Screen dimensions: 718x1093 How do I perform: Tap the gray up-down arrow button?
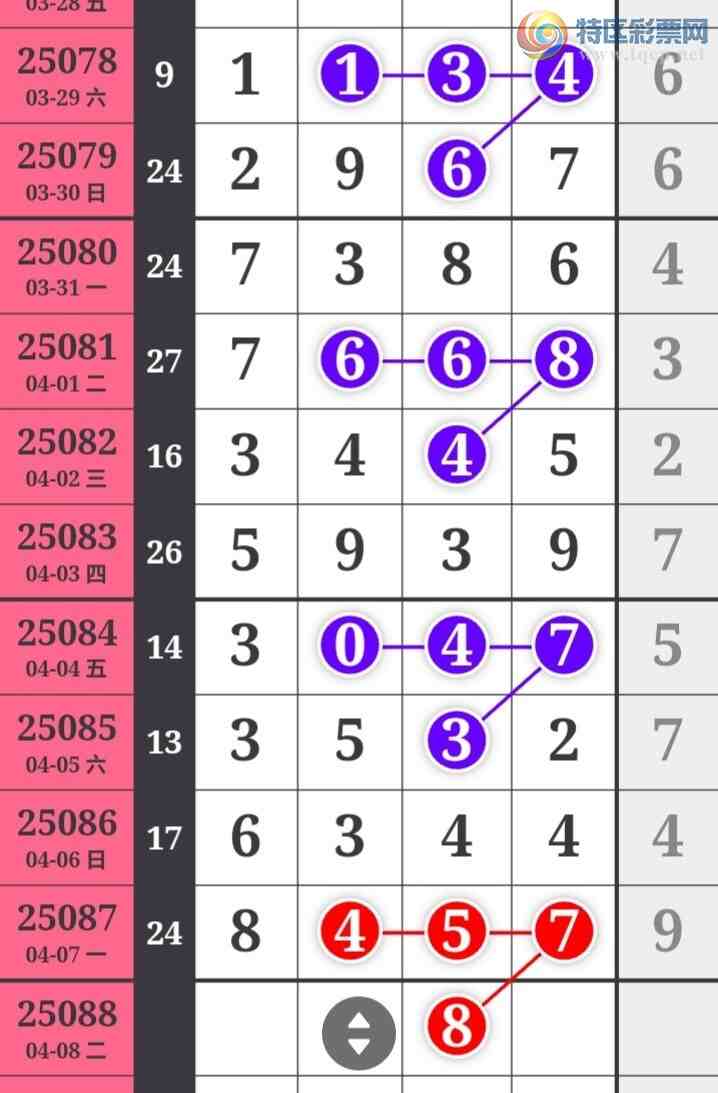pos(358,1033)
